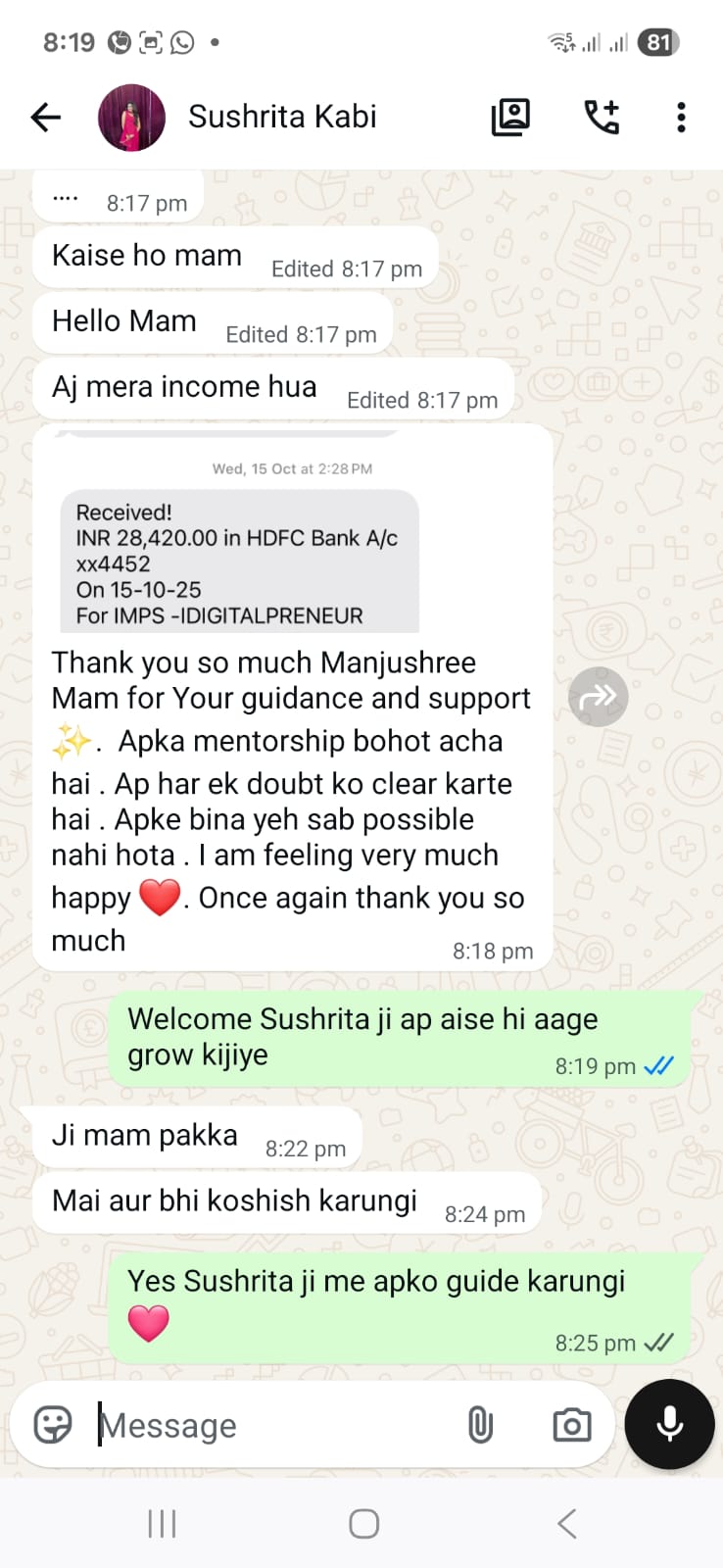723x1568 pixels.
Task: Record a voice message with the microphone
Action: point(670,1424)
